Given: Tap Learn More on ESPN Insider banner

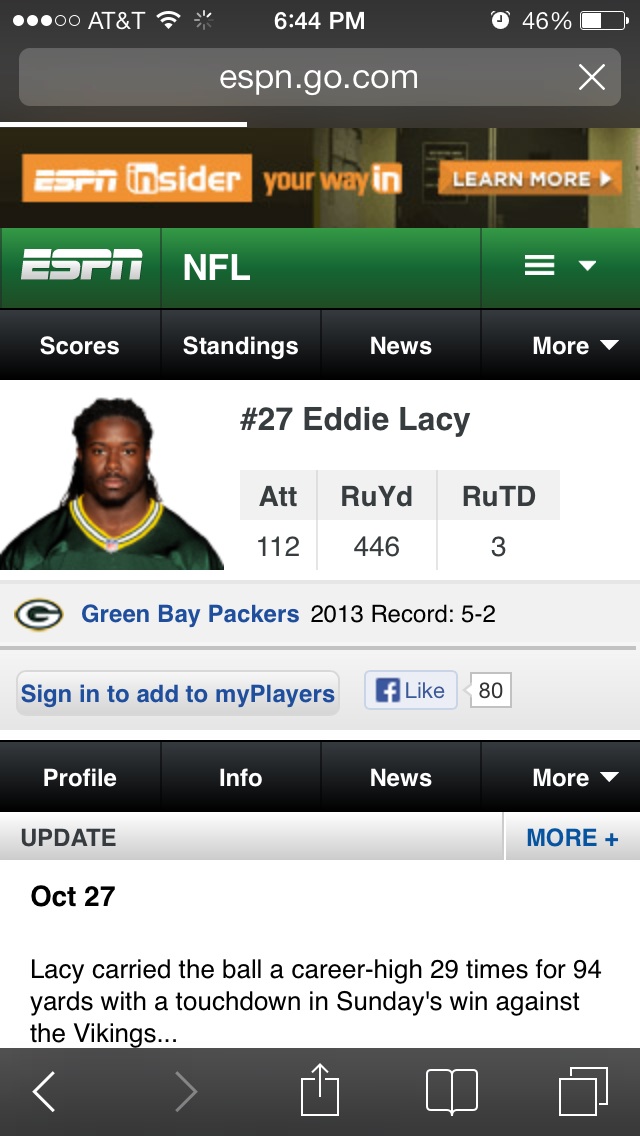Looking at the screenshot, I should point(529,178).
